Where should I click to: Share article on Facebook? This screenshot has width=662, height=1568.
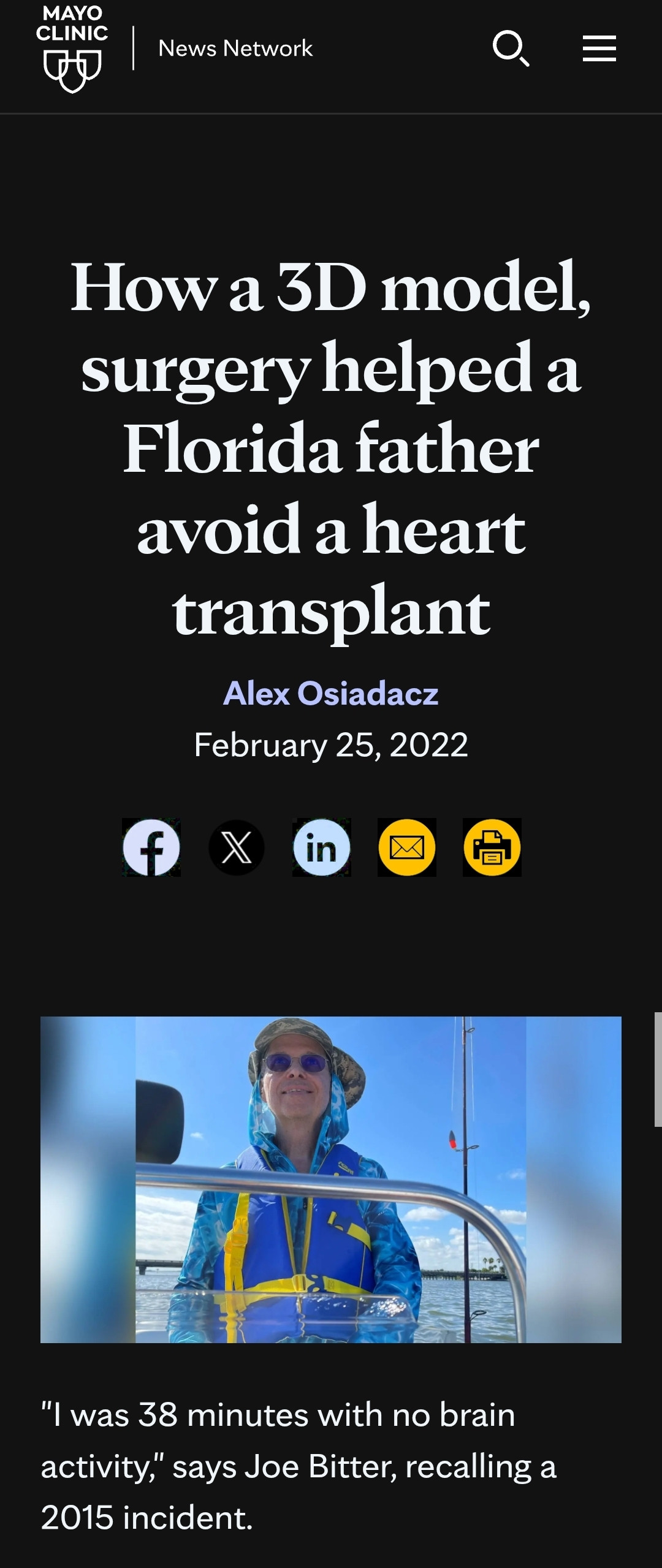click(x=151, y=847)
